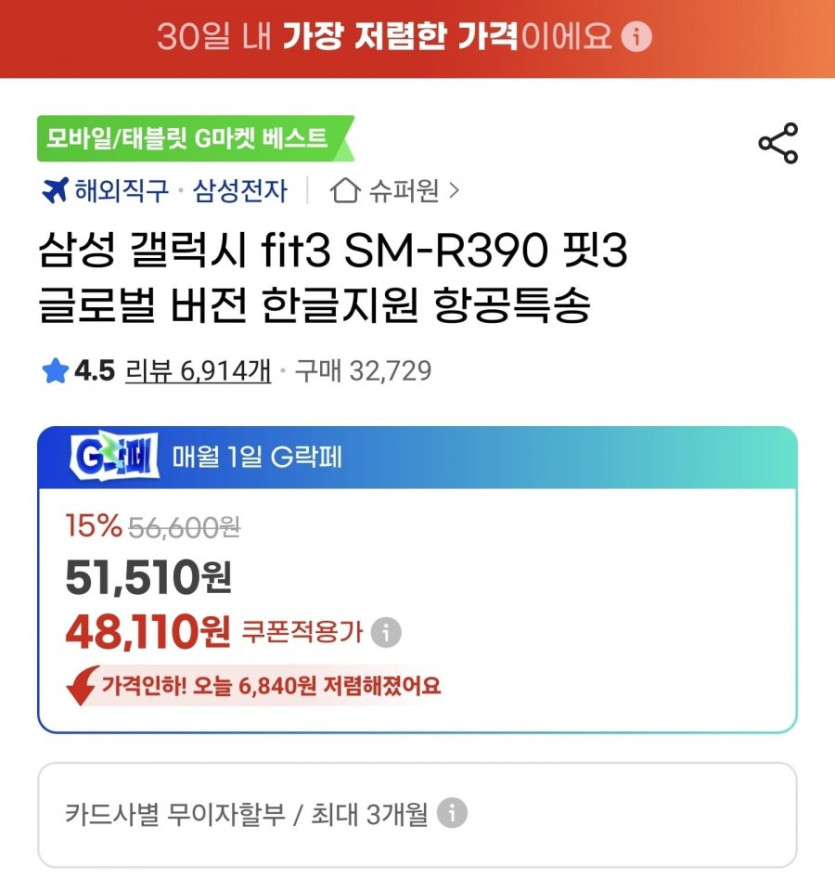Tap the G마켓 베스트 category badge

pyautogui.click(x=194, y=138)
